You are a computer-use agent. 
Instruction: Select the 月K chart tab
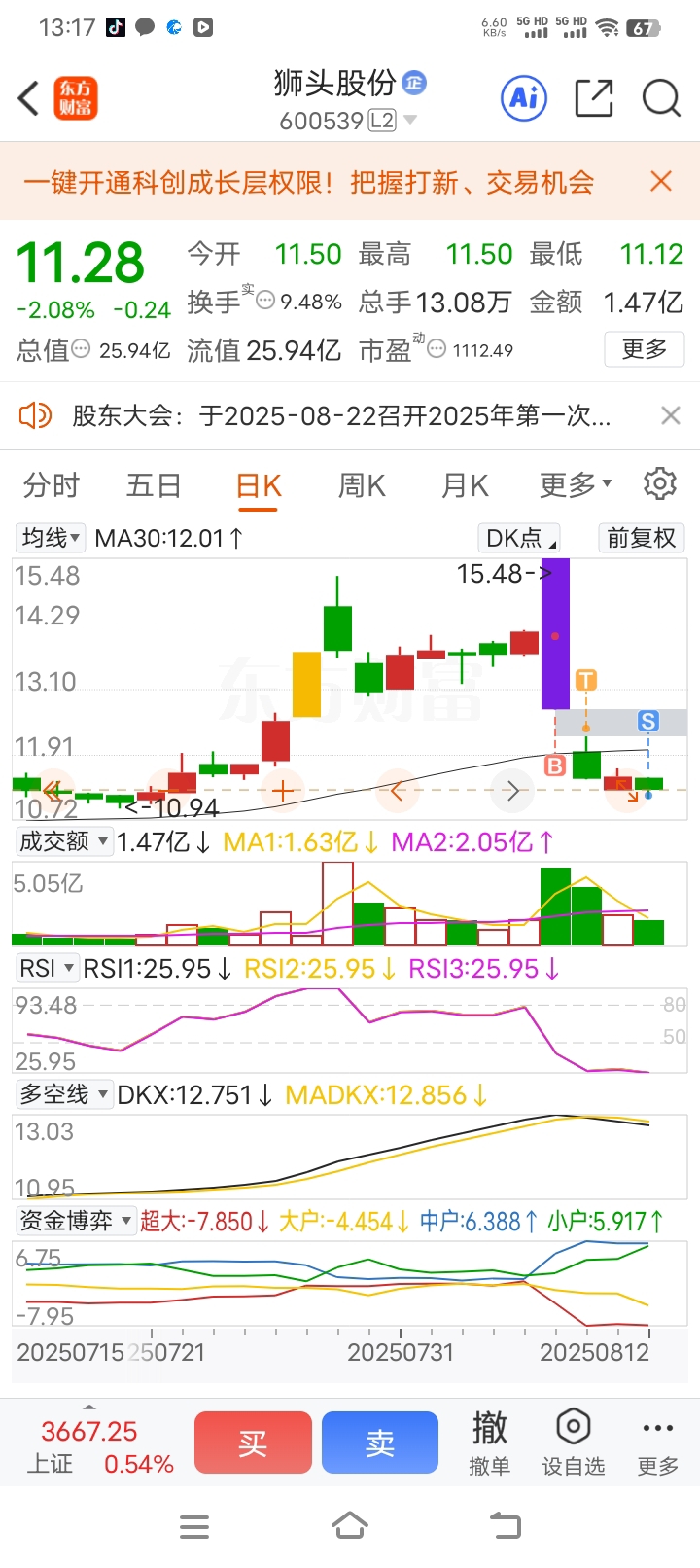tap(465, 484)
